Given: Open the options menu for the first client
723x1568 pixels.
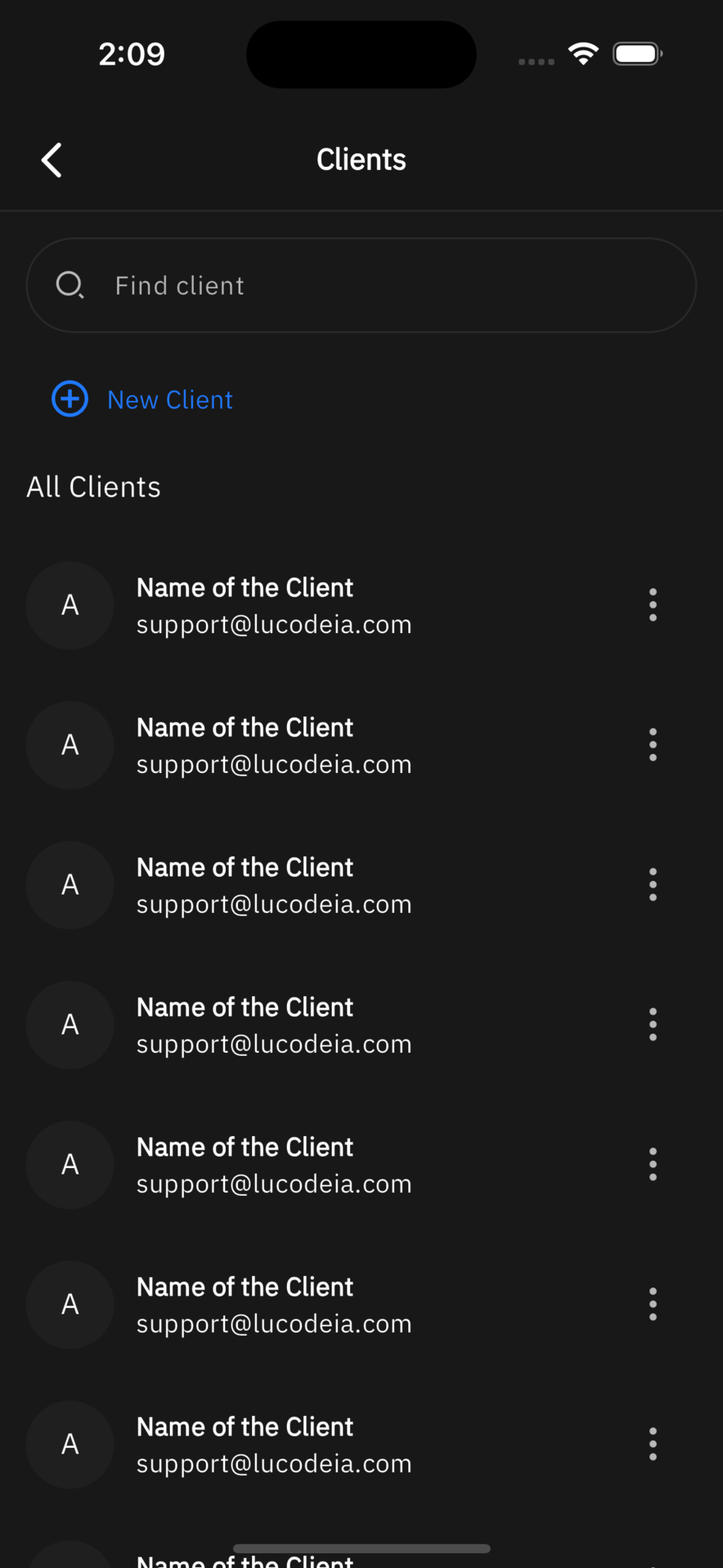Looking at the screenshot, I should [x=652, y=605].
